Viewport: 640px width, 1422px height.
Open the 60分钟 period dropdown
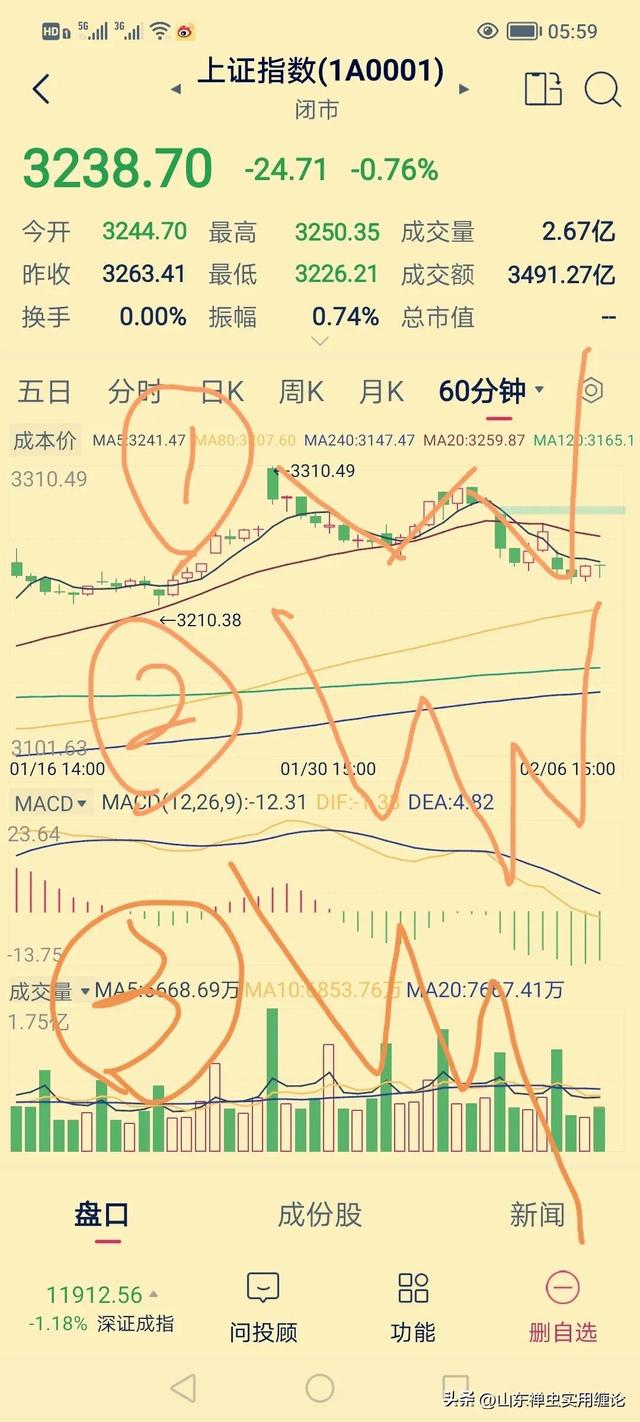pos(491,391)
